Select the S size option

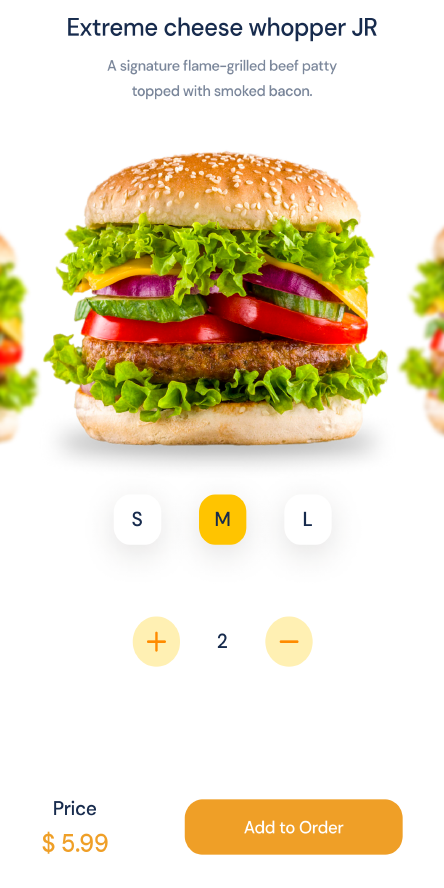coord(137,519)
